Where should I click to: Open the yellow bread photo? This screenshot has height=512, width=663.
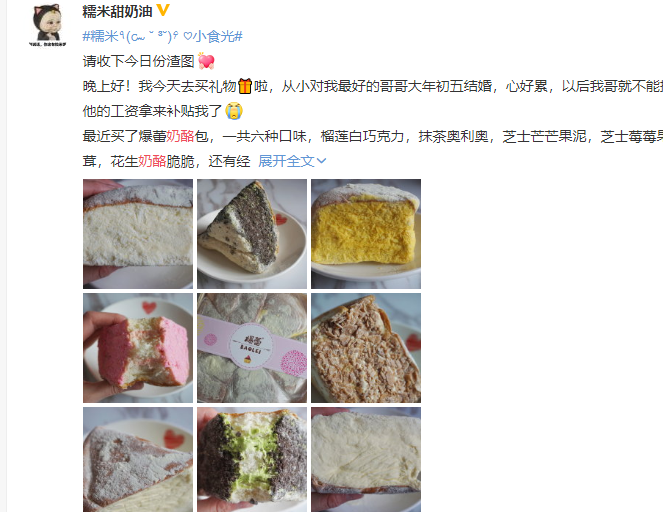pos(366,234)
